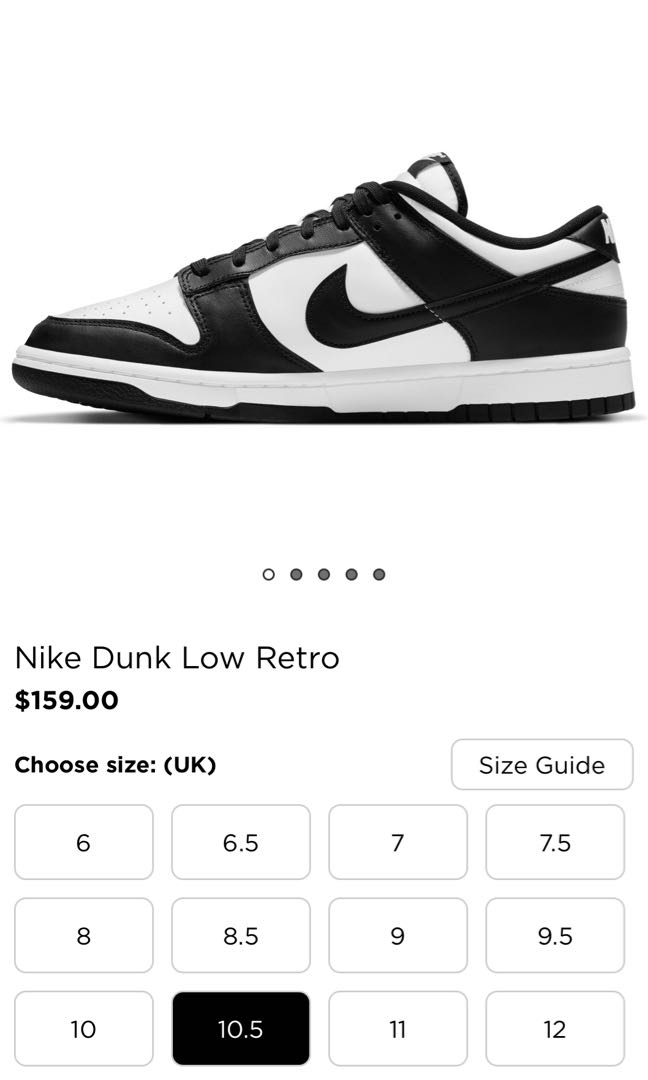Select UK size 7.5
The image size is (648, 1080).
554,843
